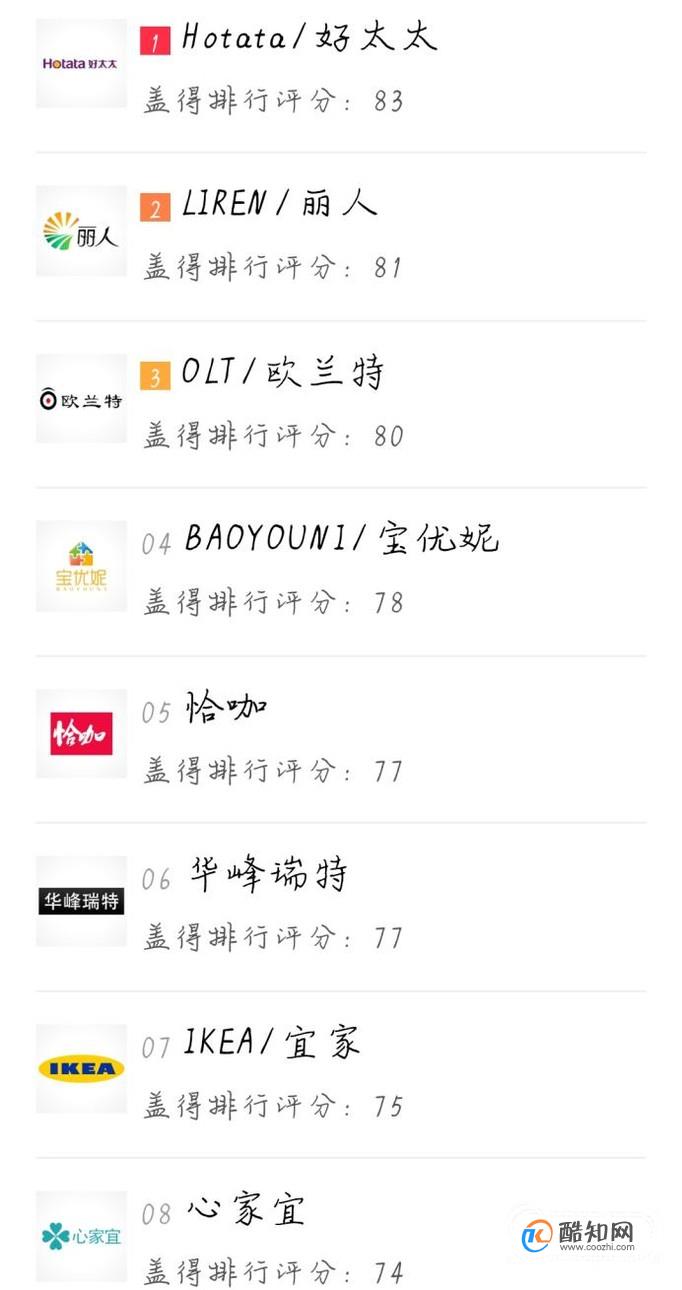Open the IKEA/宜家 brand entry
The height and width of the screenshot is (1290, 682).
tap(341, 1075)
